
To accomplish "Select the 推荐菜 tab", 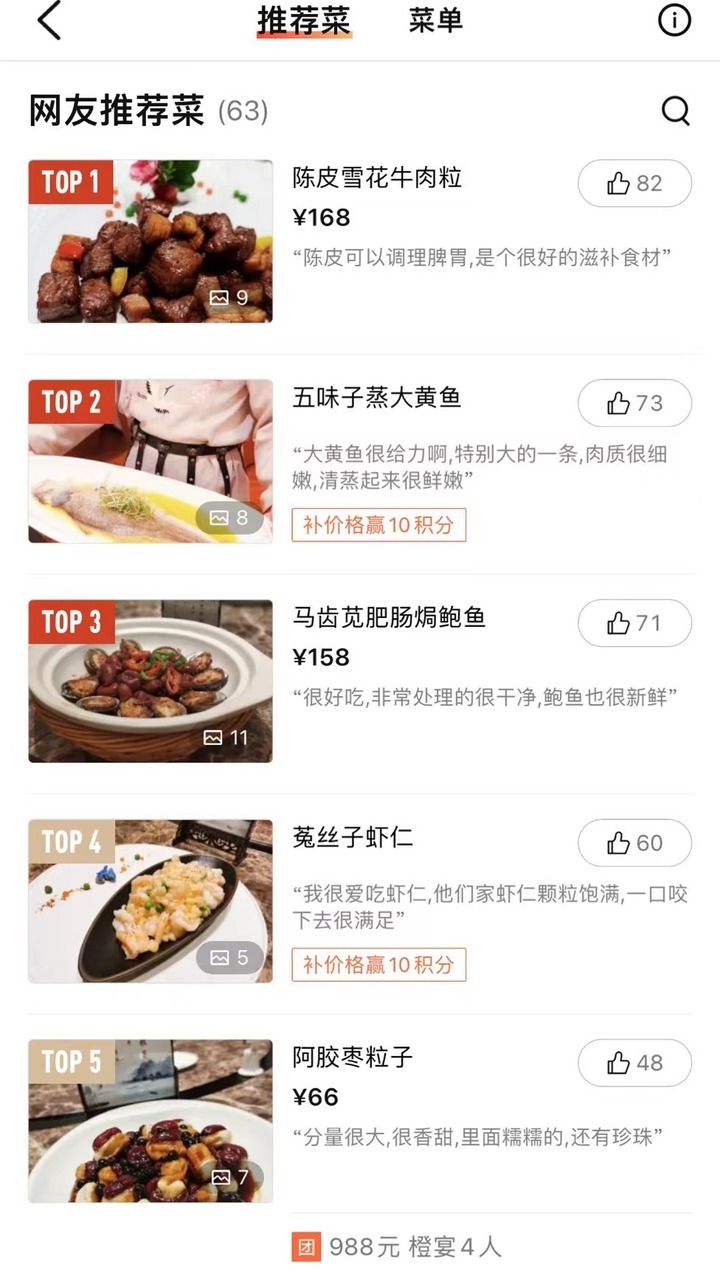I will tap(304, 20).
